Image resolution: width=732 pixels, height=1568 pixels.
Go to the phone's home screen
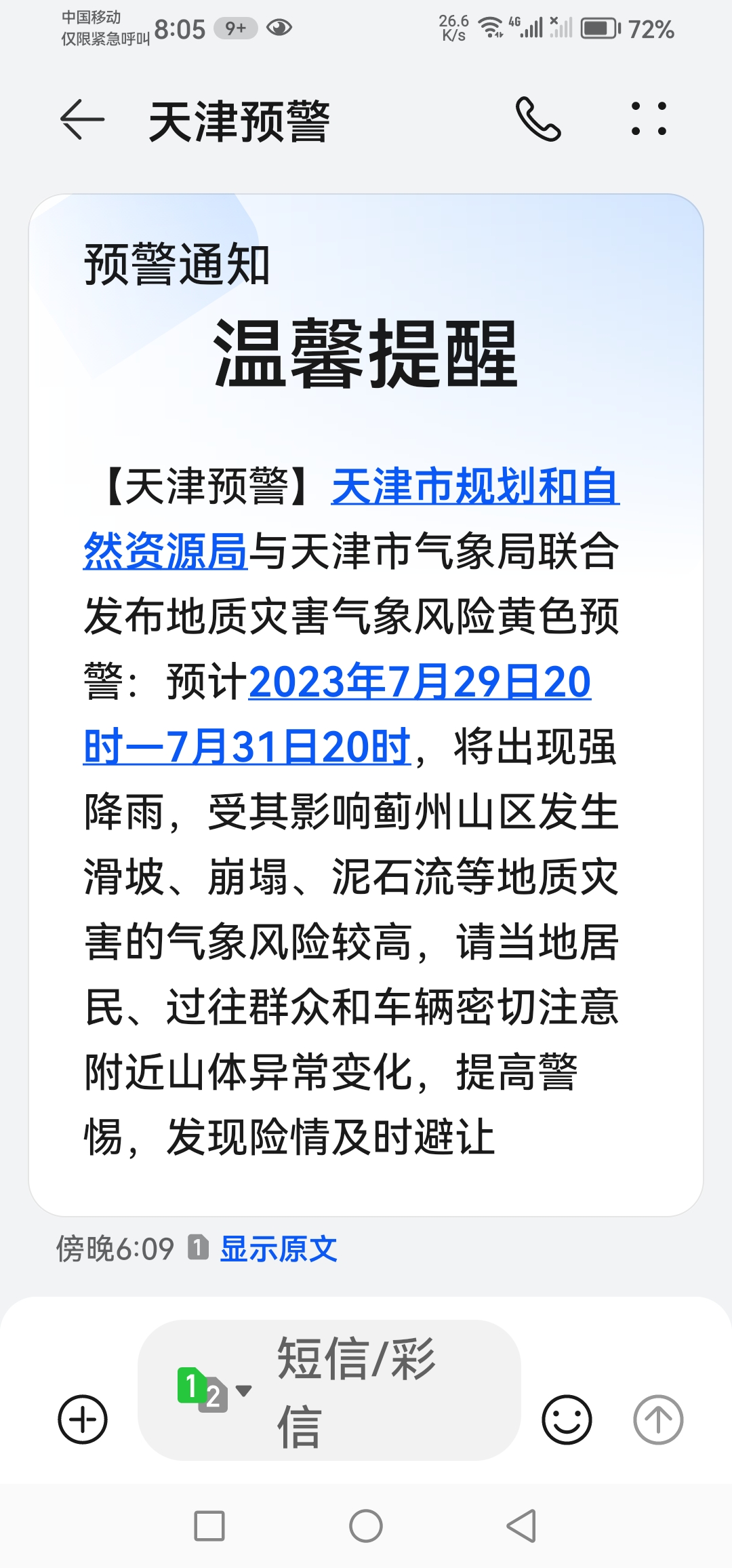366,1526
